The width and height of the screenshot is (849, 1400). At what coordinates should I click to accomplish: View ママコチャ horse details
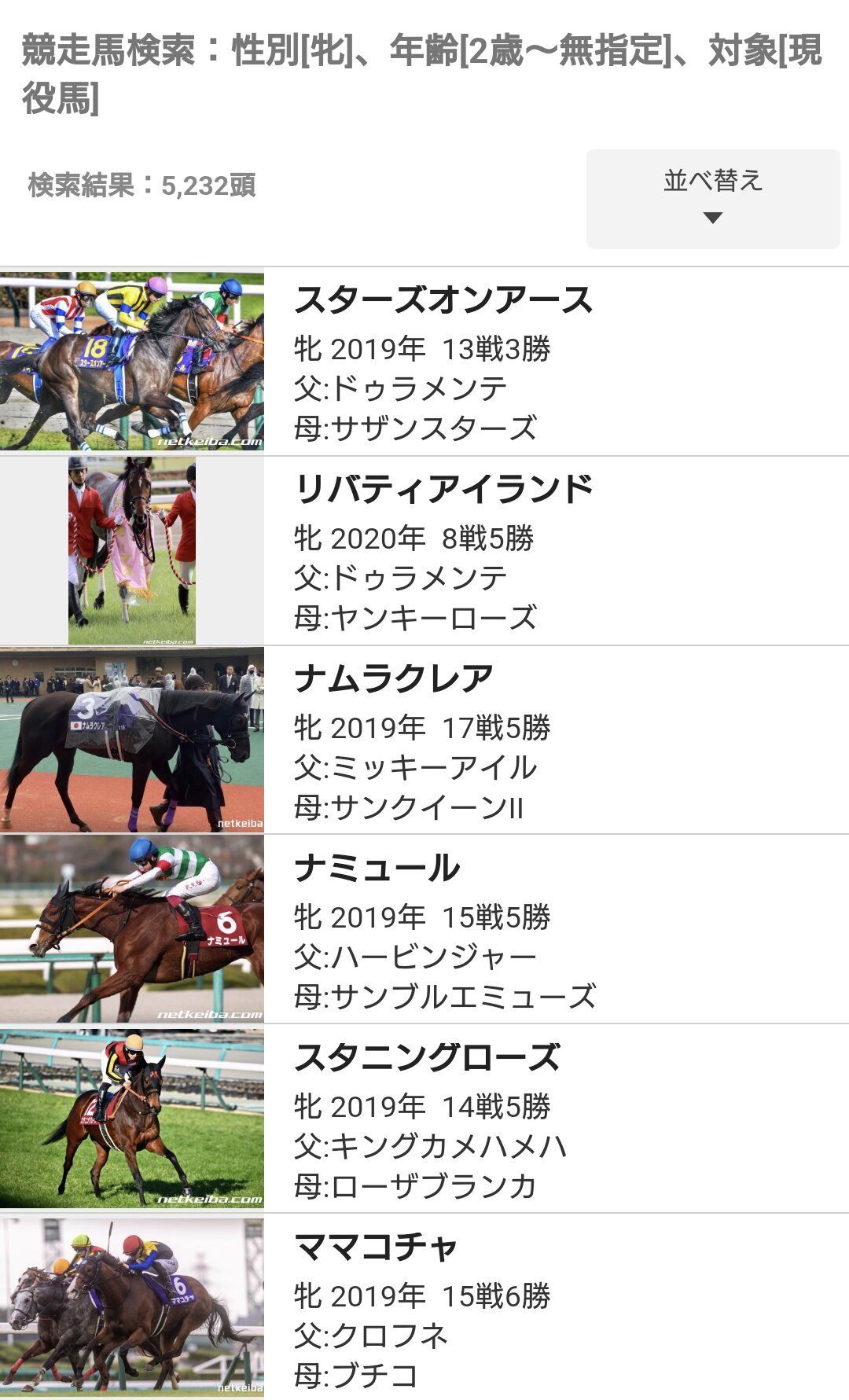pos(376,1248)
